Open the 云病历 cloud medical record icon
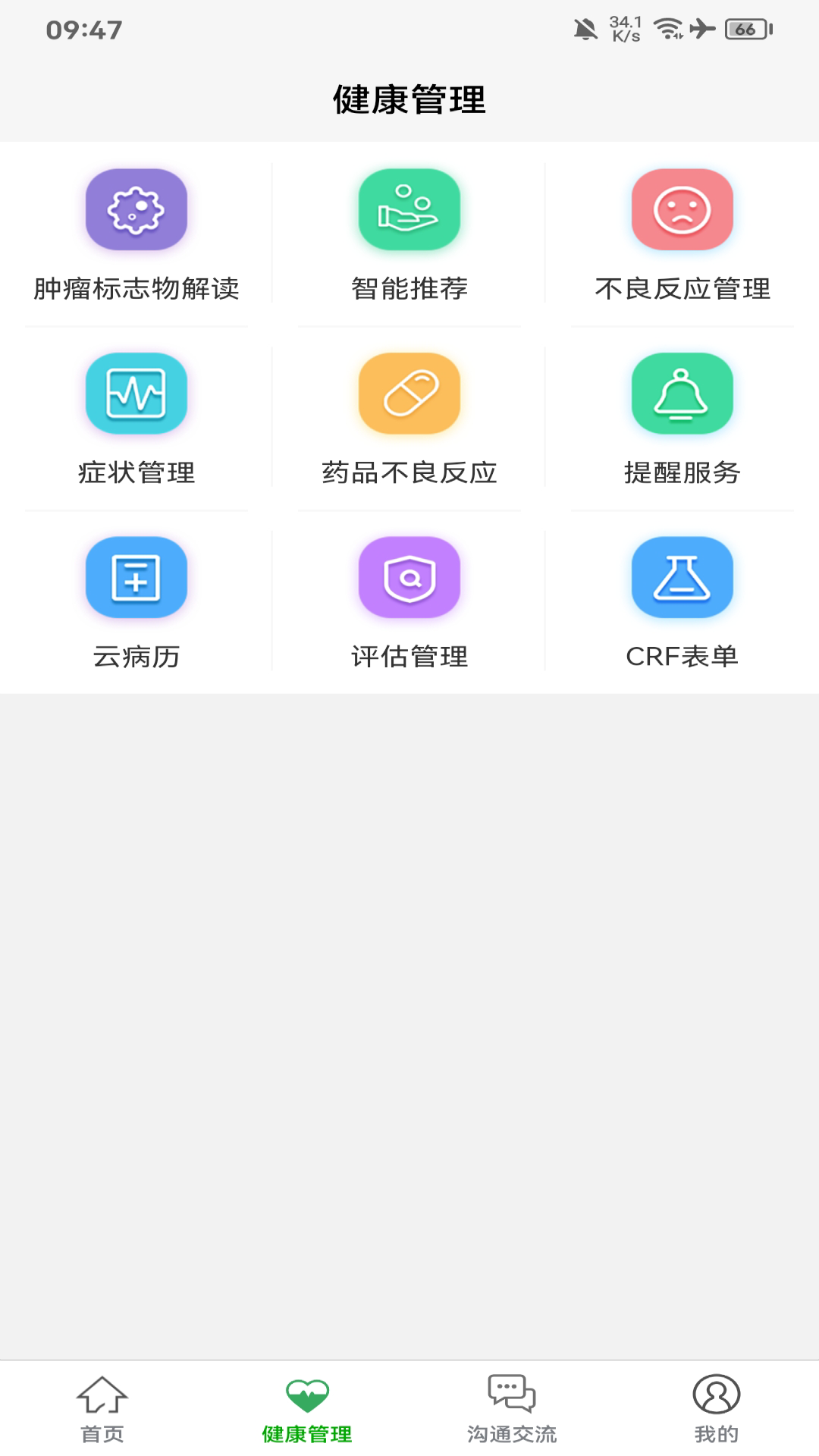 136,578
